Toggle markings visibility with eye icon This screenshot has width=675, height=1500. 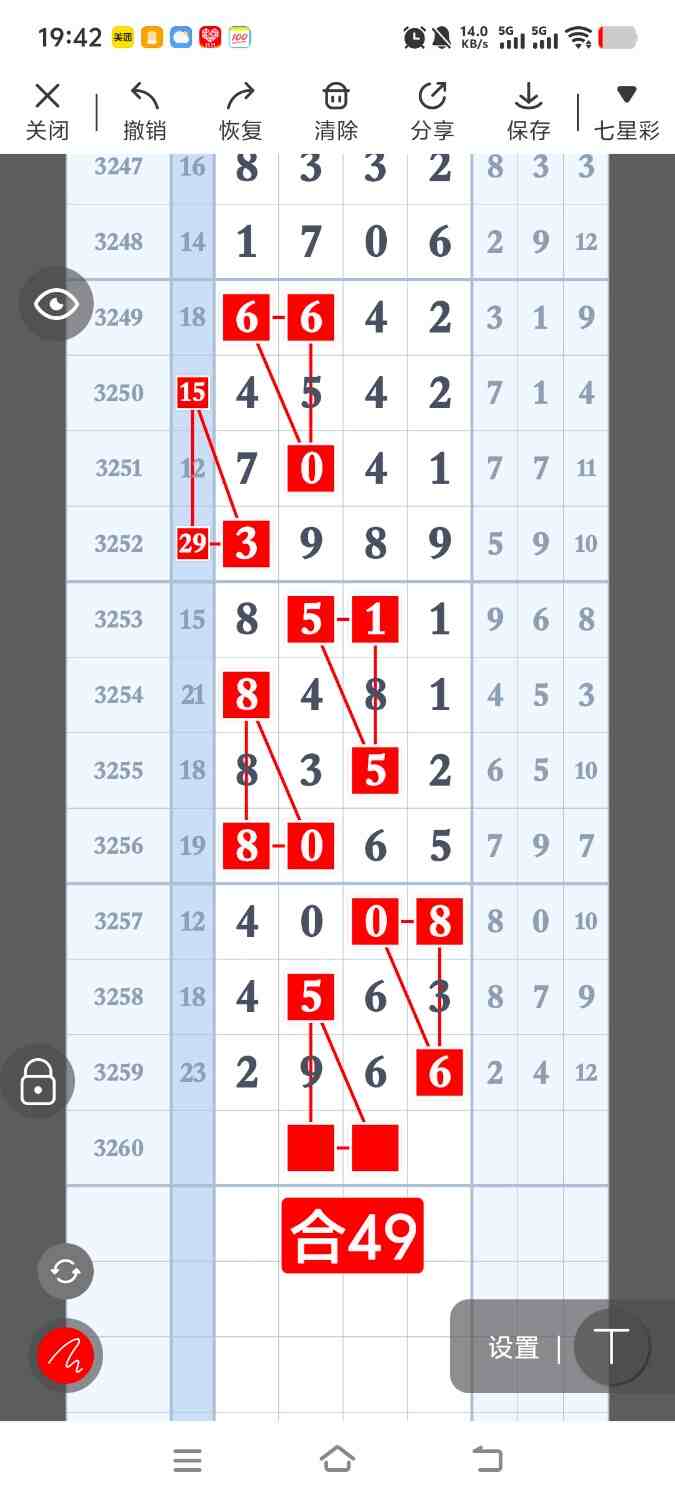coord(56,304)
